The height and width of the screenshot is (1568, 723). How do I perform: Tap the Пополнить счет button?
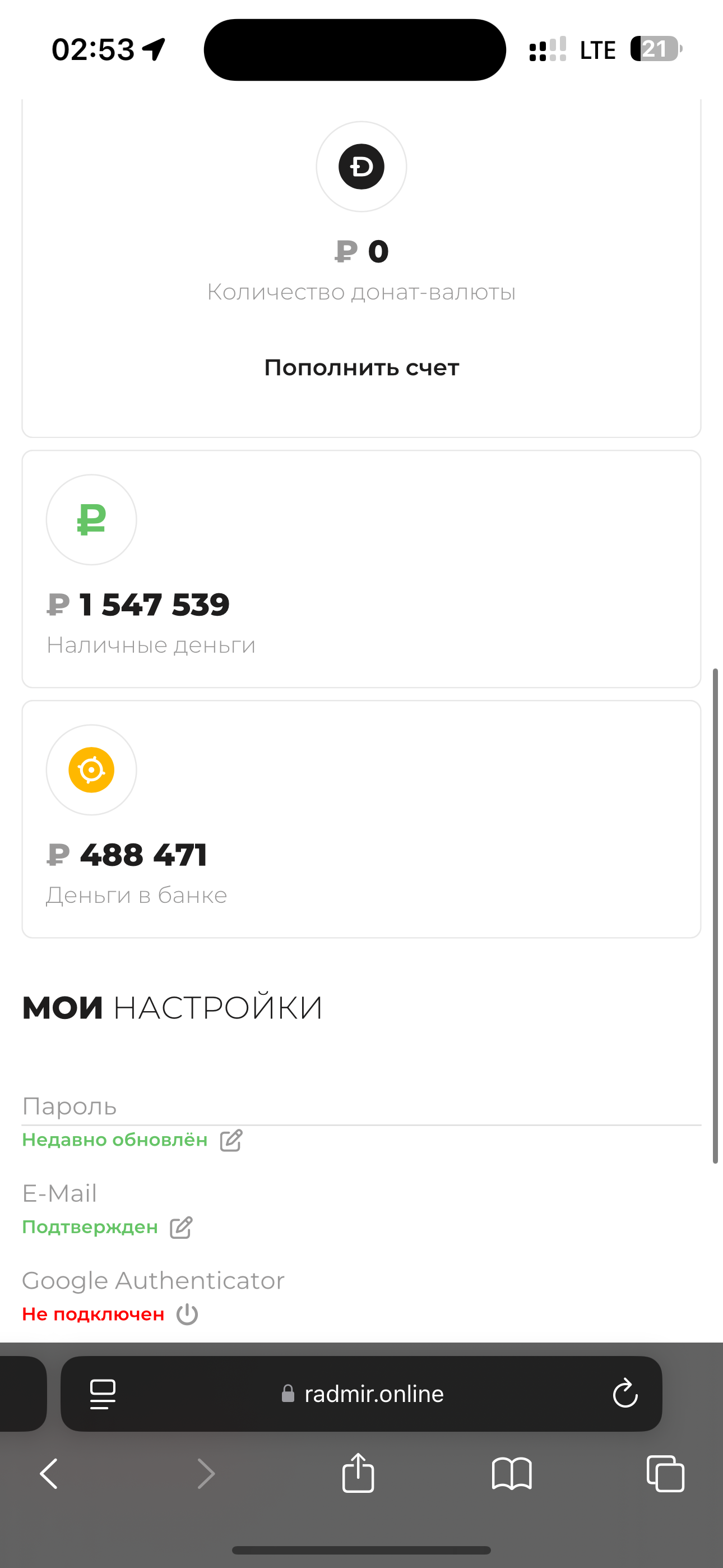(x=361, y=368)
